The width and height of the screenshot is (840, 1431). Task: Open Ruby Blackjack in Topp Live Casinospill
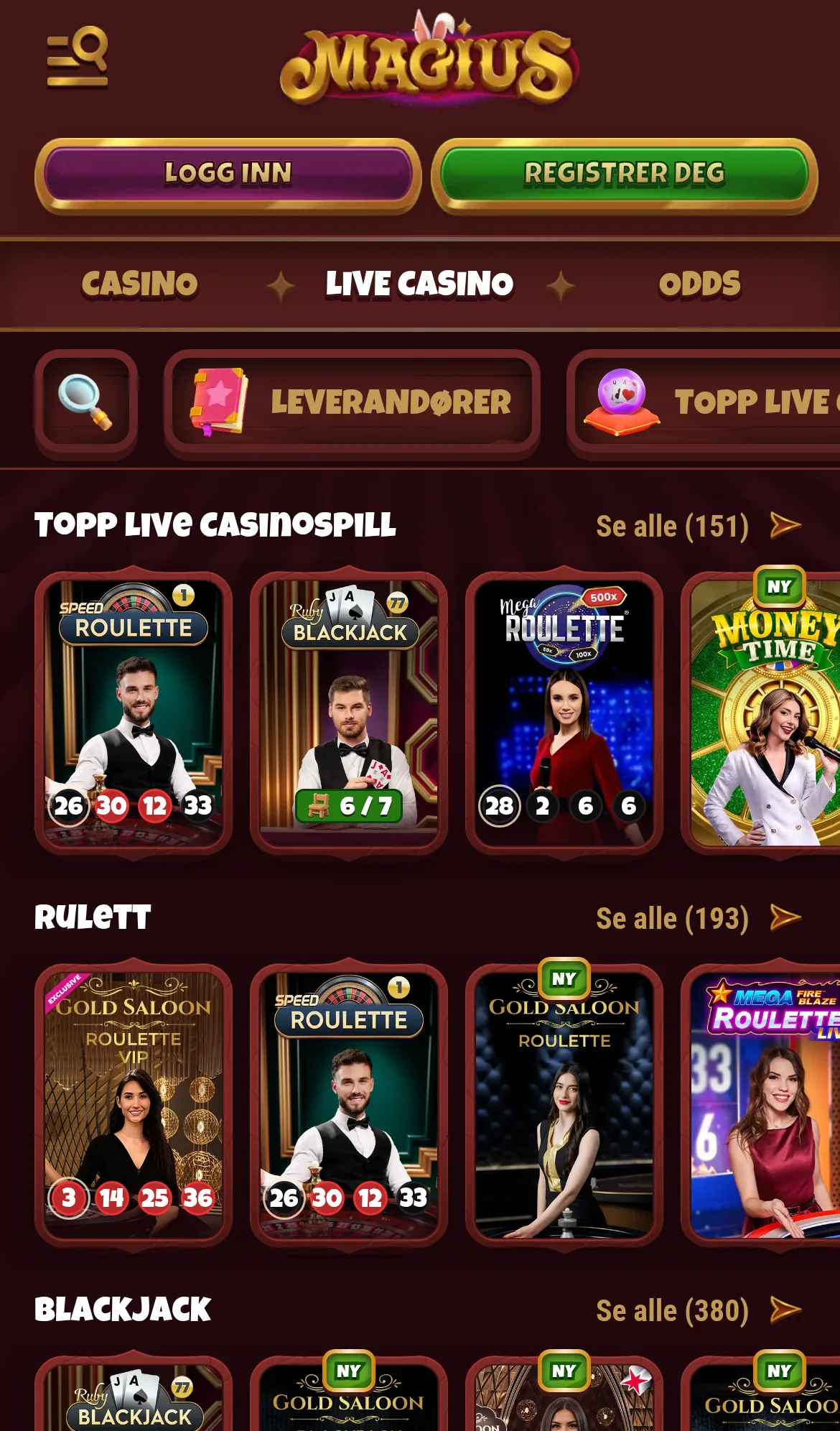(349, 712)
